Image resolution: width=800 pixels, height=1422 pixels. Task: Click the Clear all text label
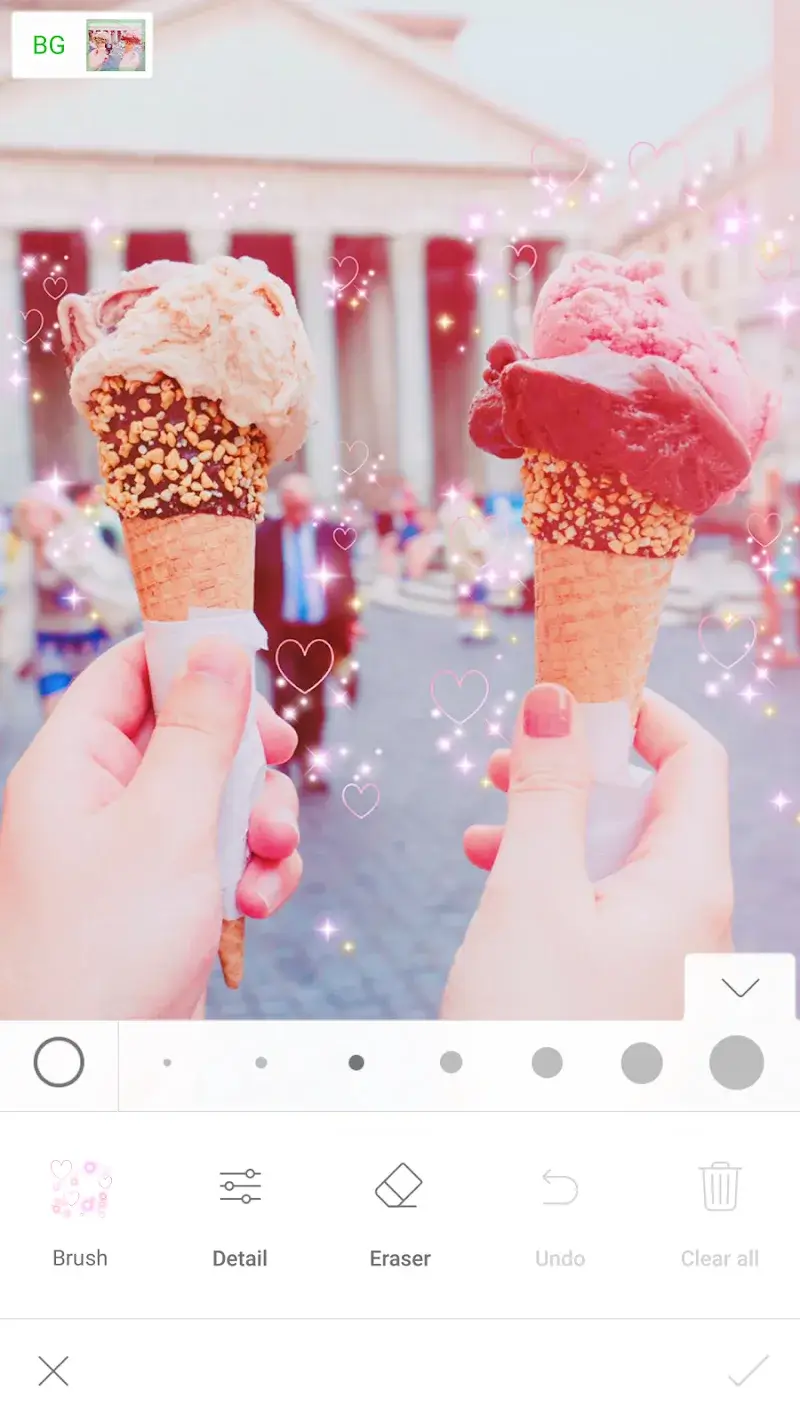719,1258
